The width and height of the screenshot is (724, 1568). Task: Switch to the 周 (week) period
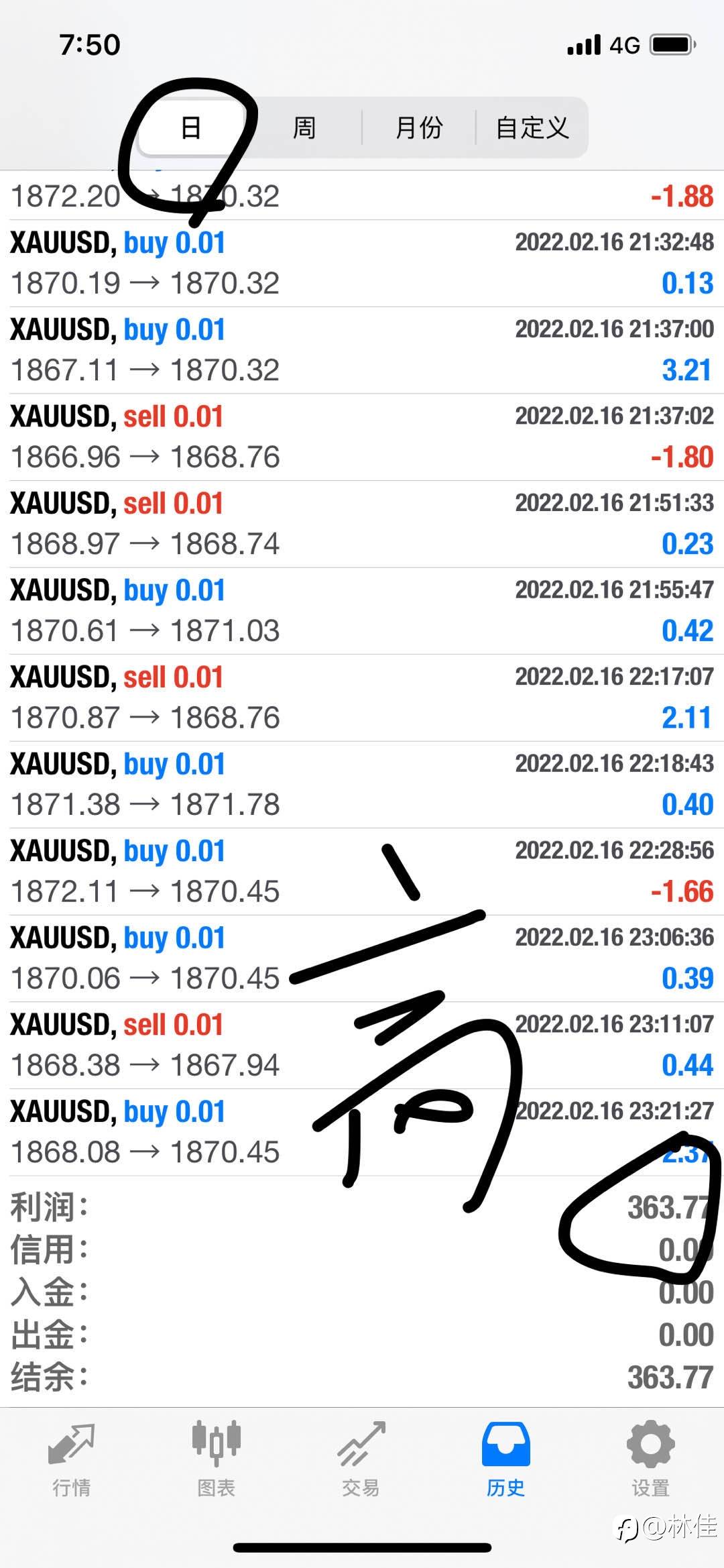click(x=304, y=127)
